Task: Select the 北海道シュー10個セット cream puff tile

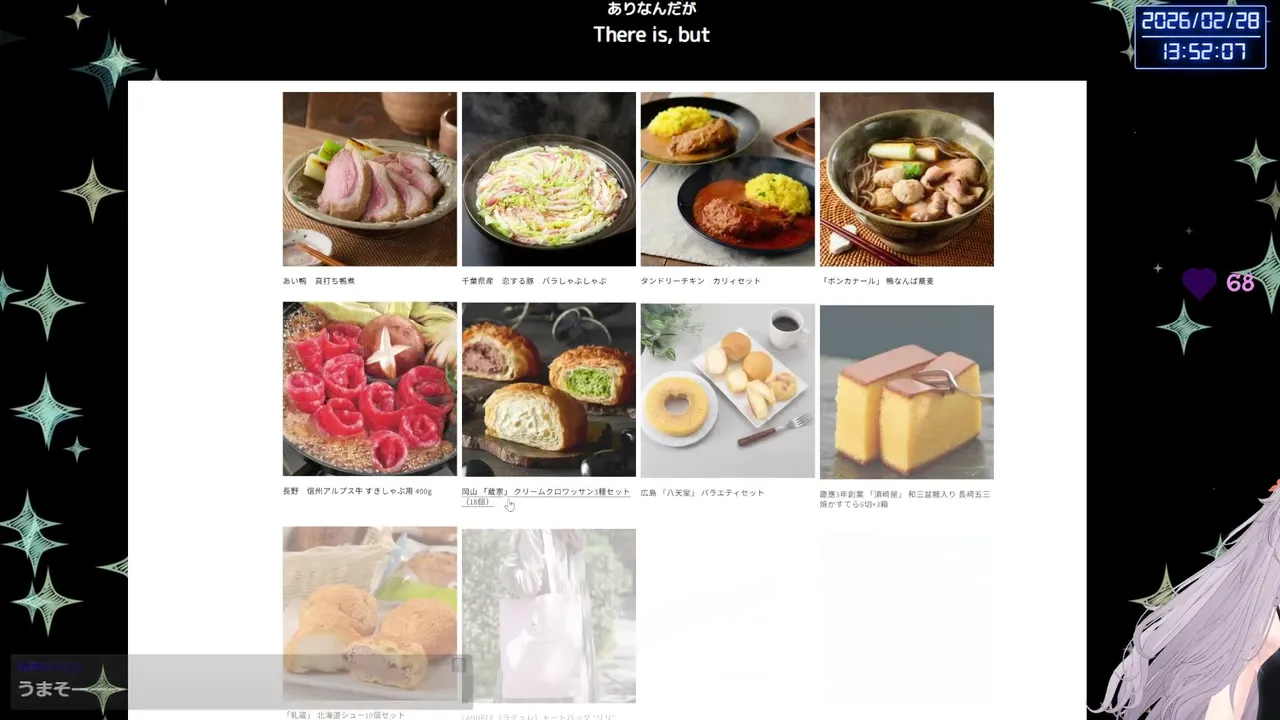Action: click(369, 614)
